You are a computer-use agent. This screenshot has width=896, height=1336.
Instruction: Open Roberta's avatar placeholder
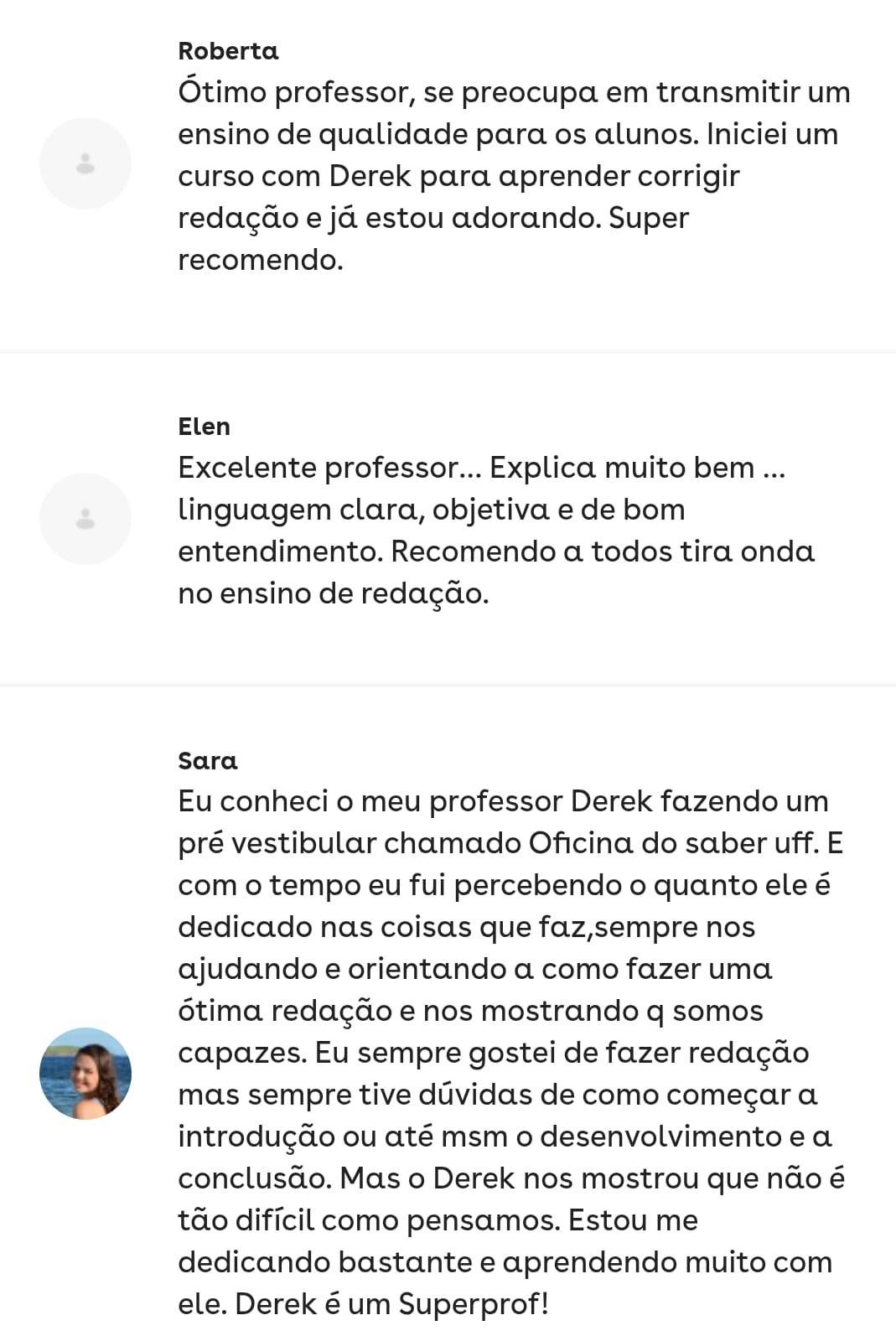[85, 163]
